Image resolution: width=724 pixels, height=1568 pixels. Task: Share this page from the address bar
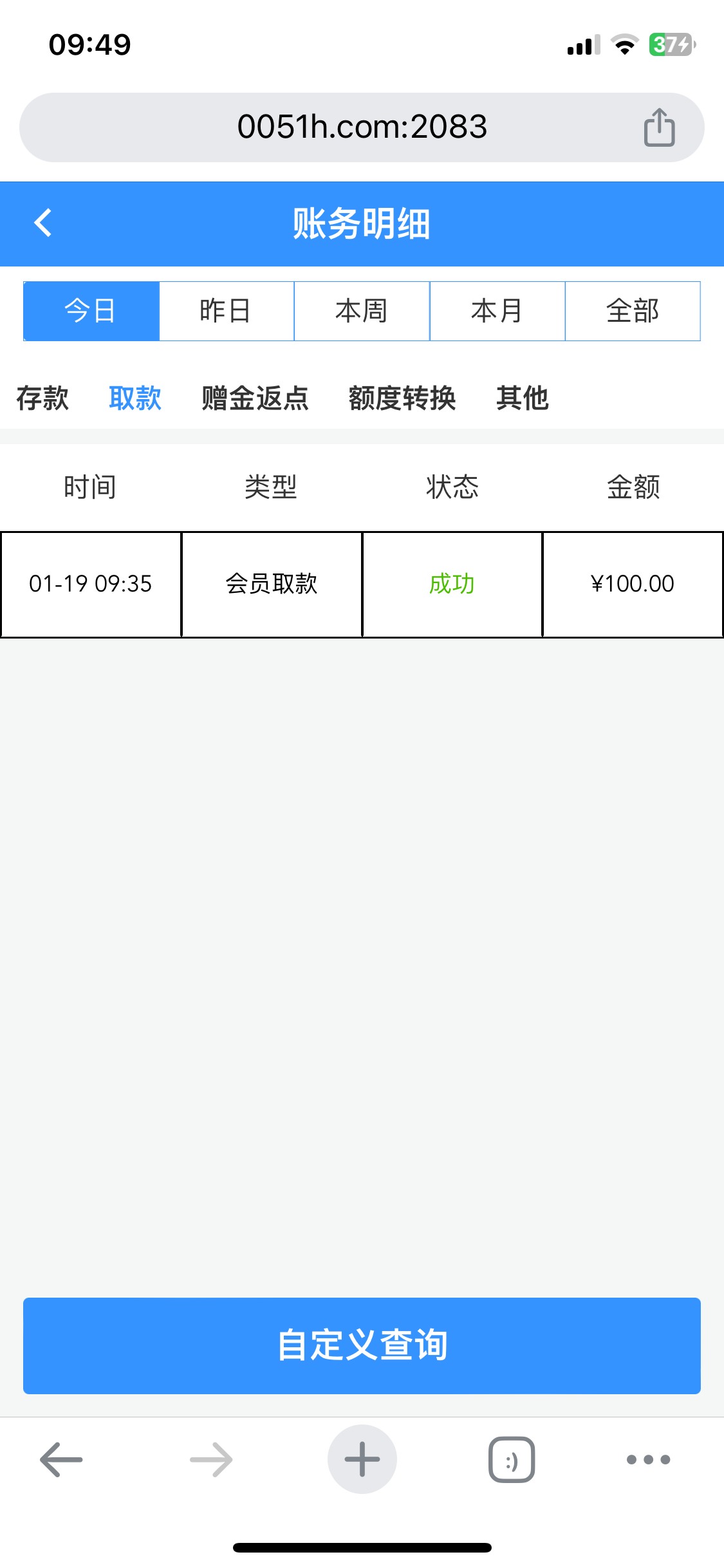tap(659, 127)
